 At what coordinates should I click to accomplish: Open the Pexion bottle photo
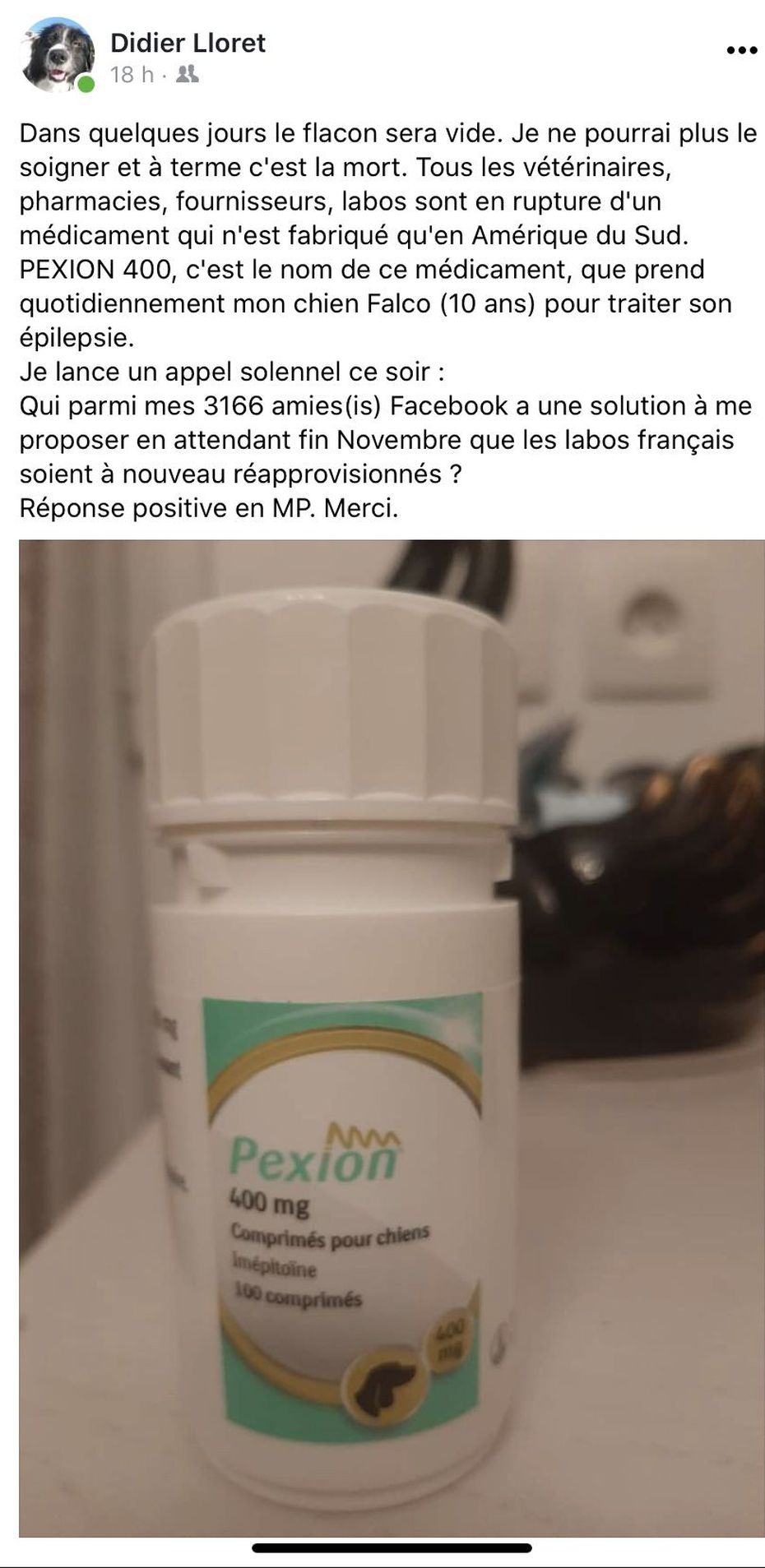pyautogui.click(x=392, y=1036)
